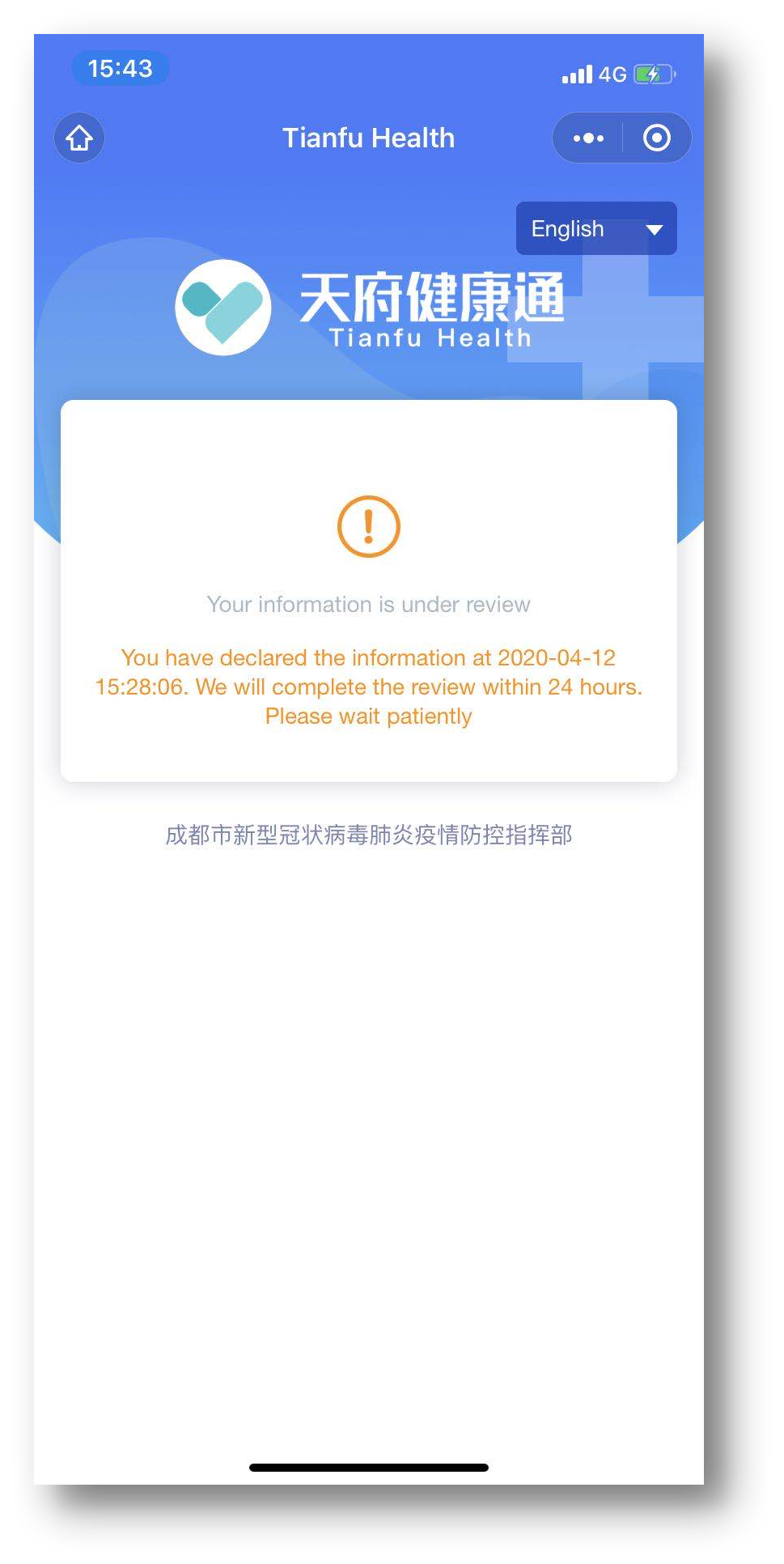Go to the mini program home

(x=79, y=138)
